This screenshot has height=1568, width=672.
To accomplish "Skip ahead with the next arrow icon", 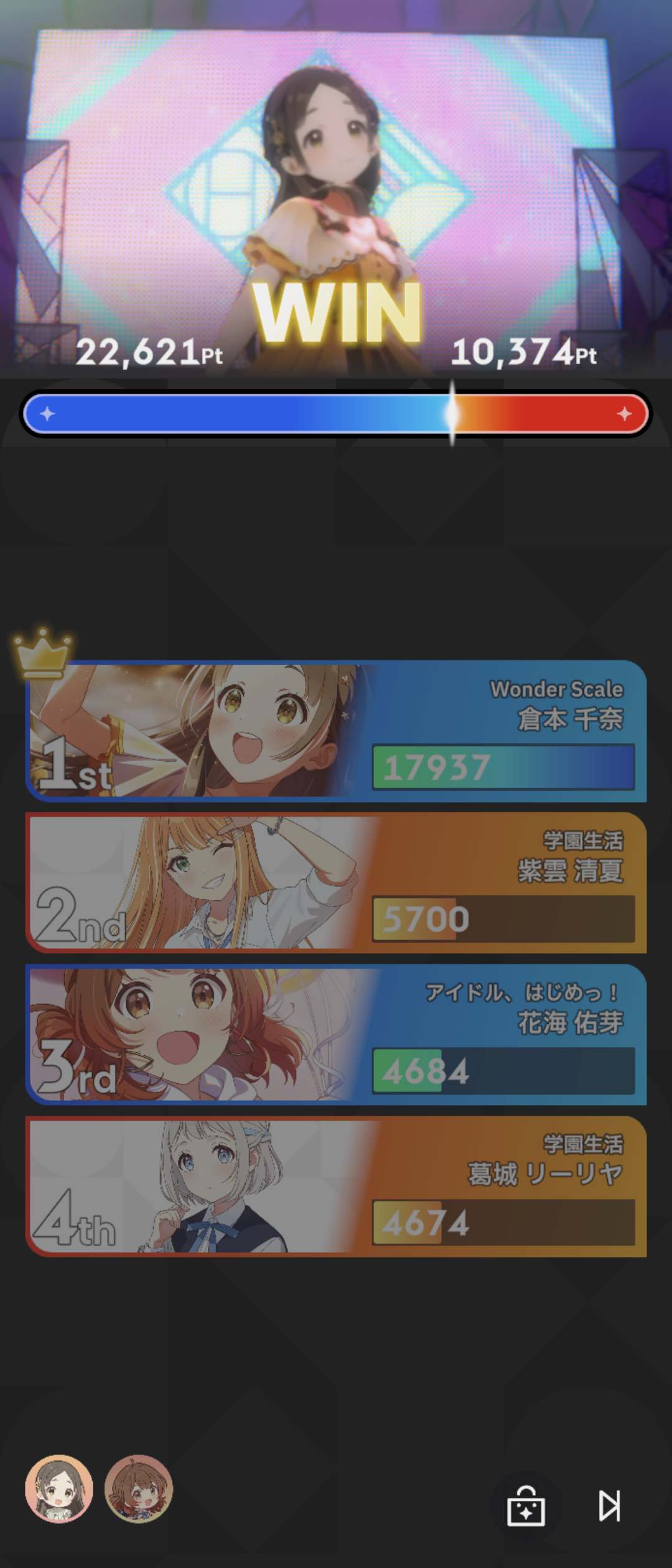I will (609, 1505).
